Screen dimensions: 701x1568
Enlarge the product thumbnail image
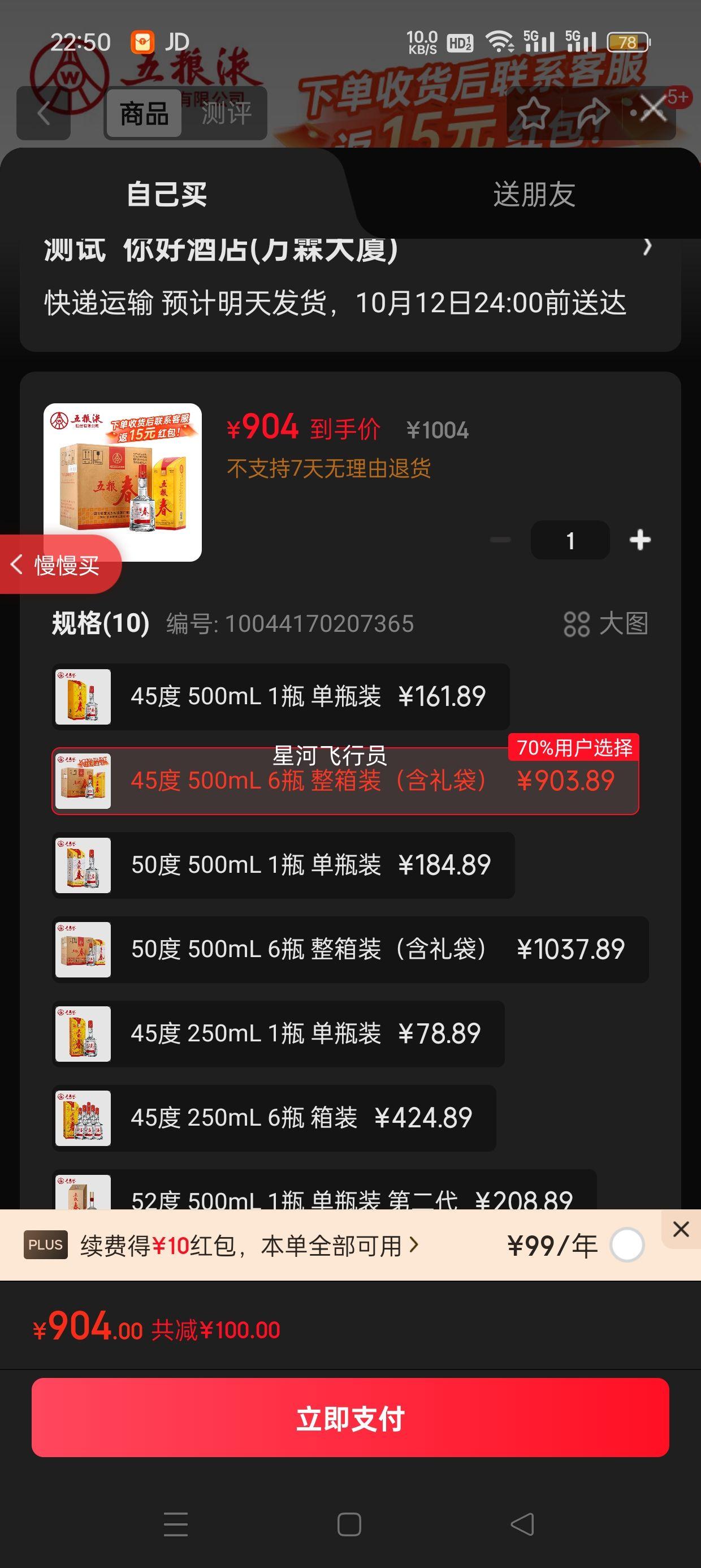tap(122, 482)
